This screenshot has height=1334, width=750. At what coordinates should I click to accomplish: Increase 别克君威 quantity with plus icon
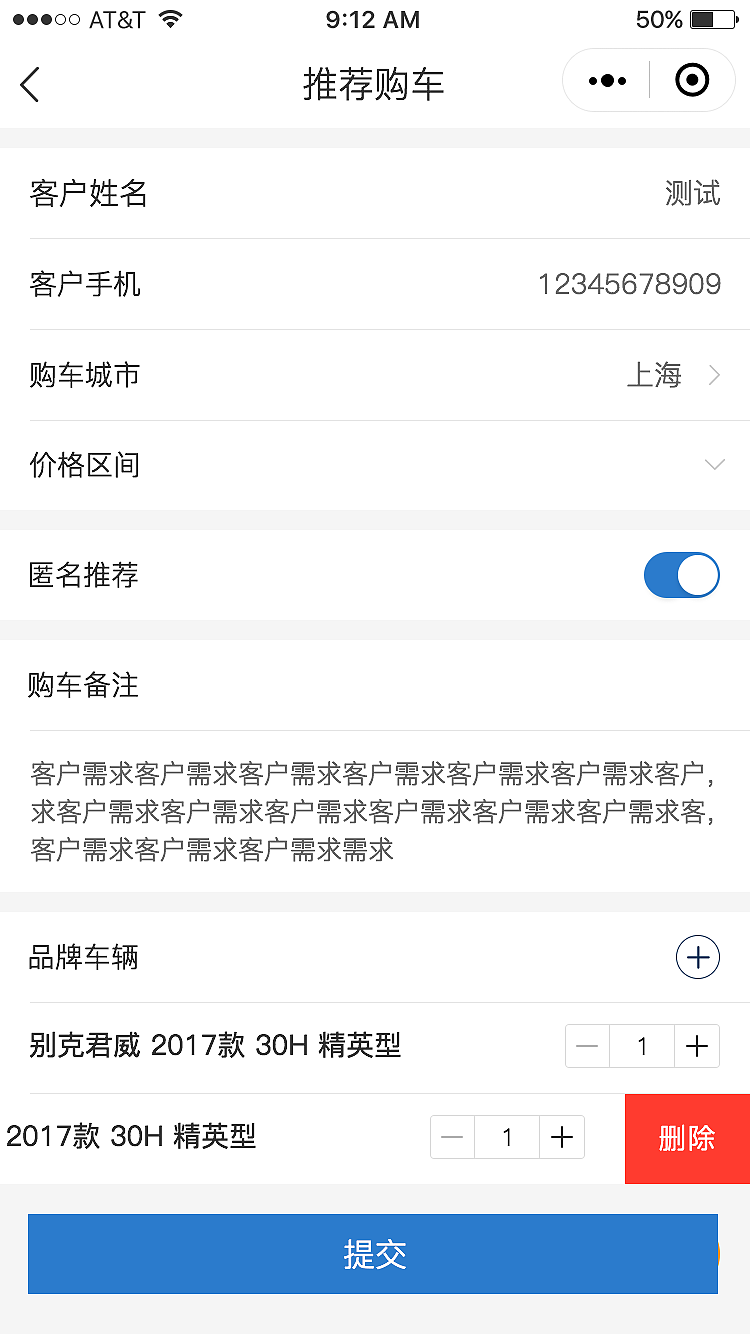[x=698, y=1045]
